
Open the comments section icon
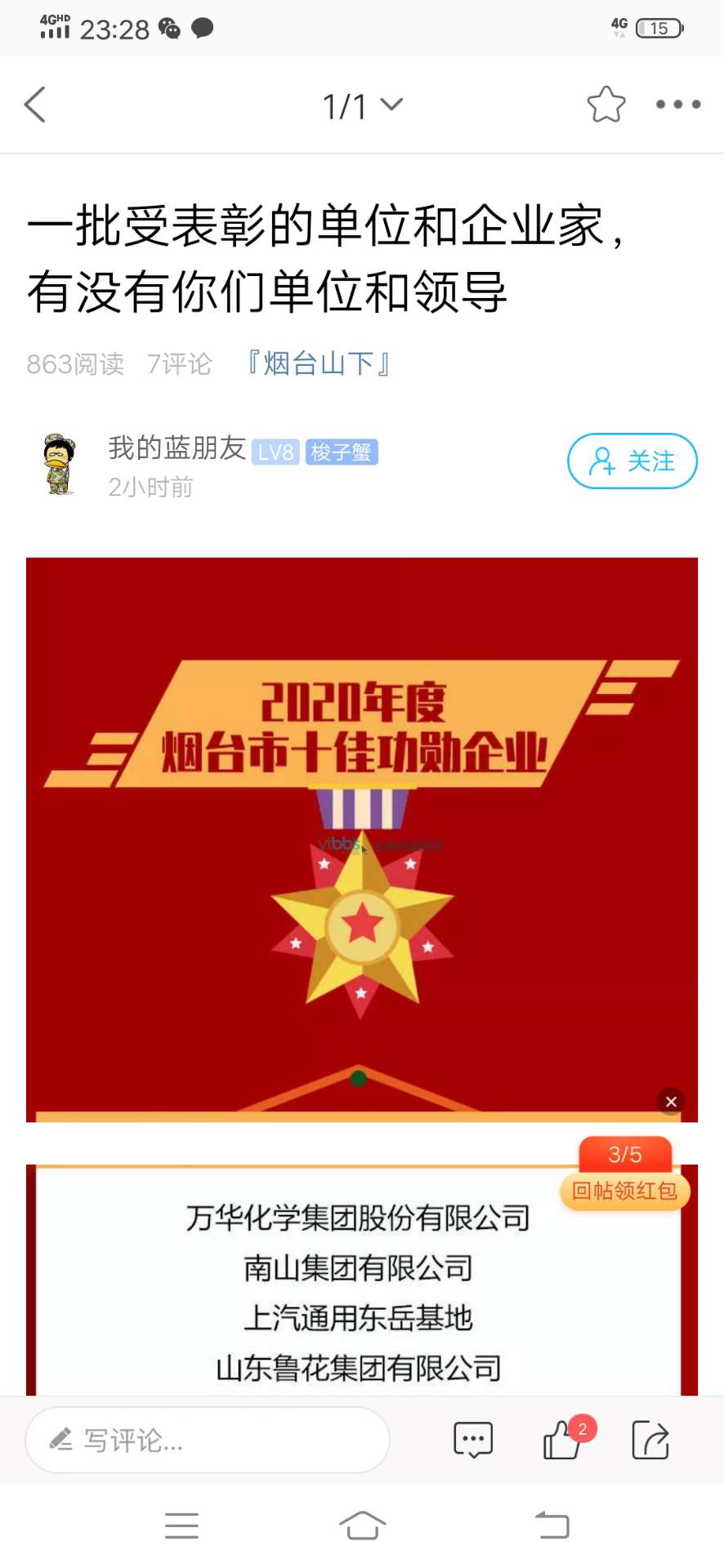(x=473, y=1440)
